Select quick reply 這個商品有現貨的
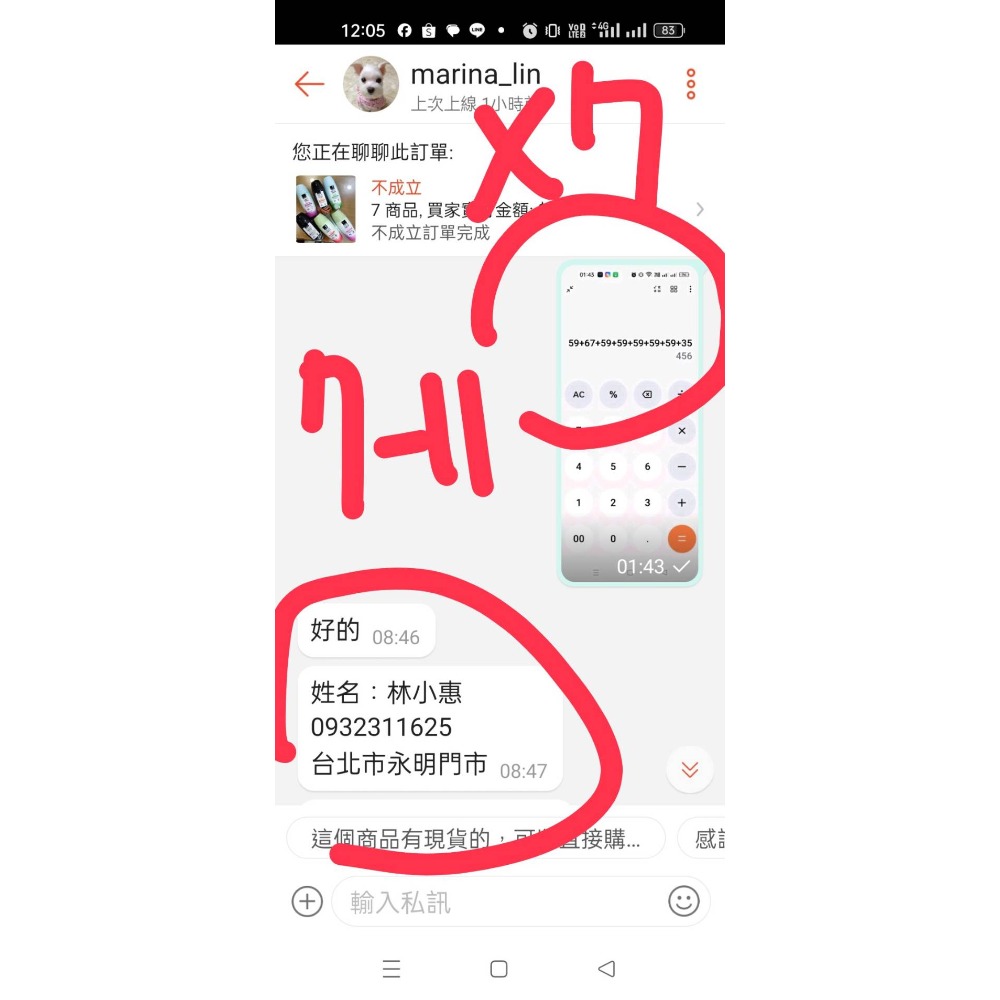 (475, 838)
